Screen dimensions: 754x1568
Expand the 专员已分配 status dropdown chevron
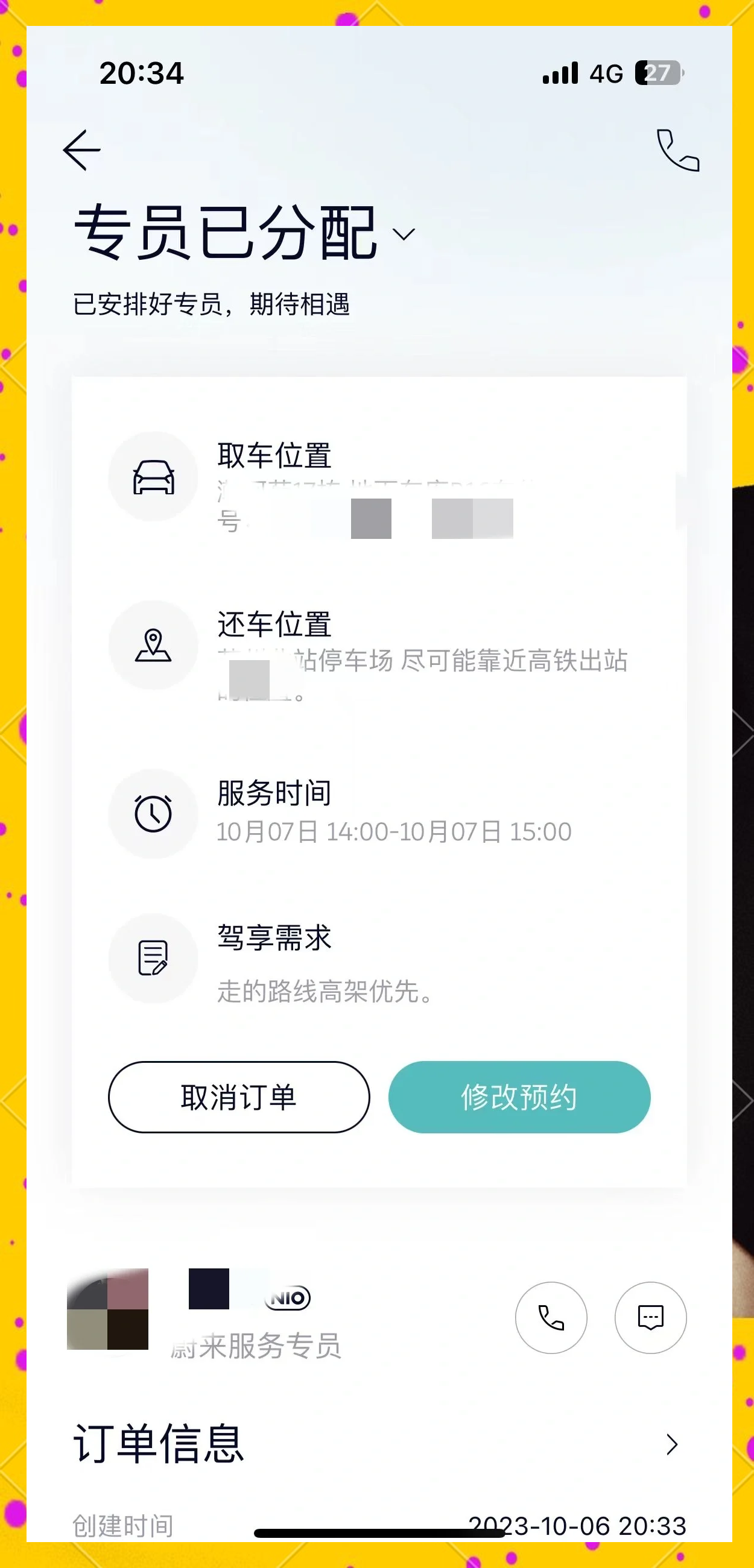point(405,235)
